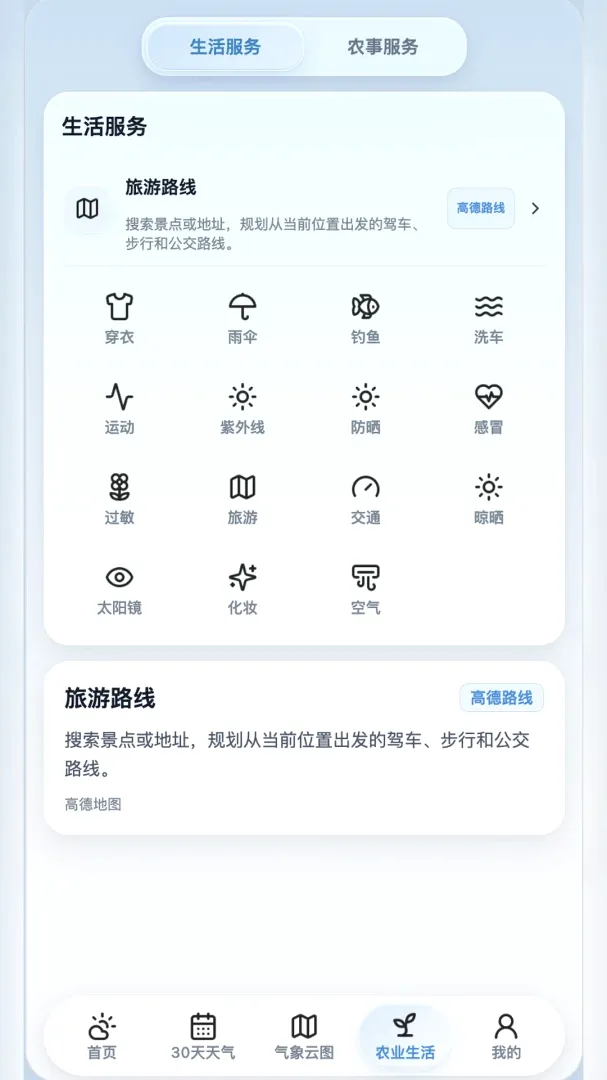Image resolution: width=607 pixels, height=1080 pixels.
Task: Select the 旅游 item in the grid
Action: (243, 499)
